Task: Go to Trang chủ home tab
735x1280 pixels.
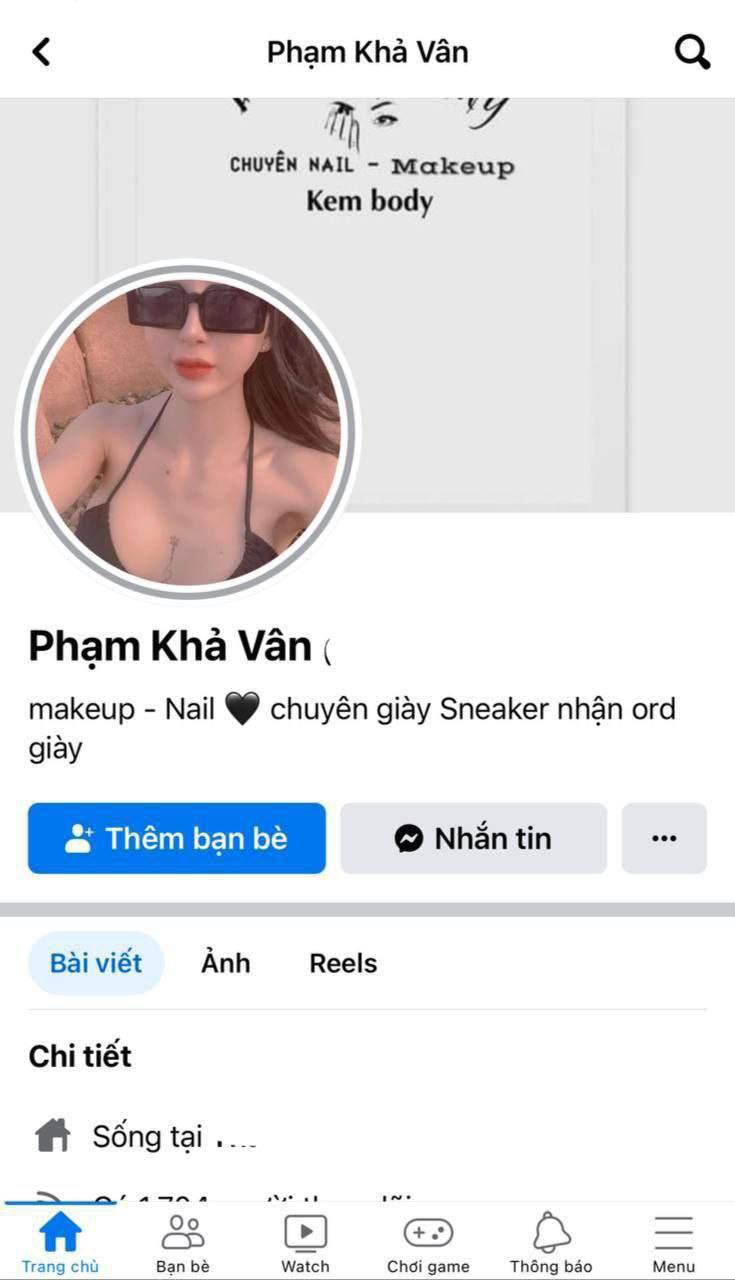Action: point(60,1242)
